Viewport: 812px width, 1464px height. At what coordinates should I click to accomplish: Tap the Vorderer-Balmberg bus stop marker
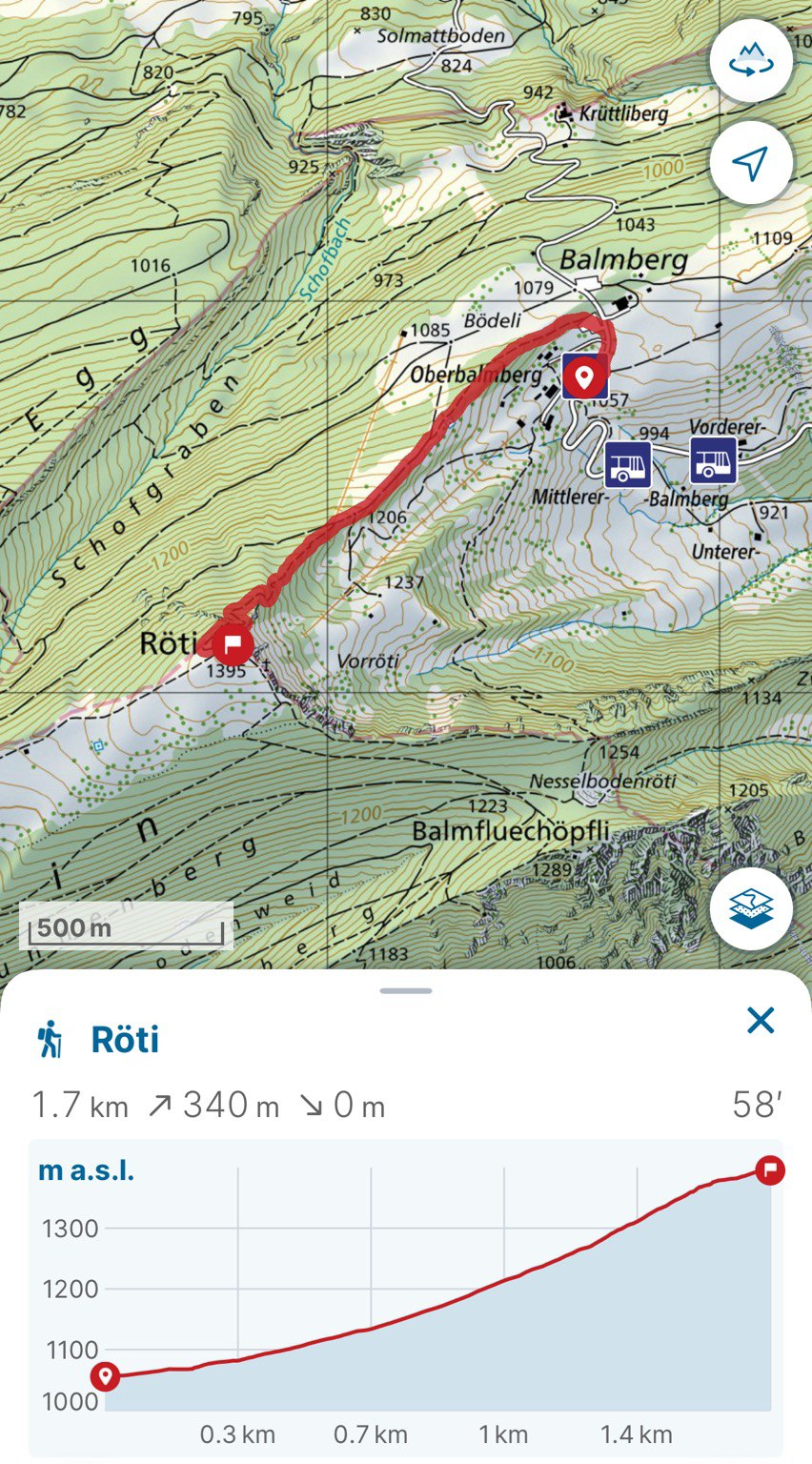coord(714,461)
